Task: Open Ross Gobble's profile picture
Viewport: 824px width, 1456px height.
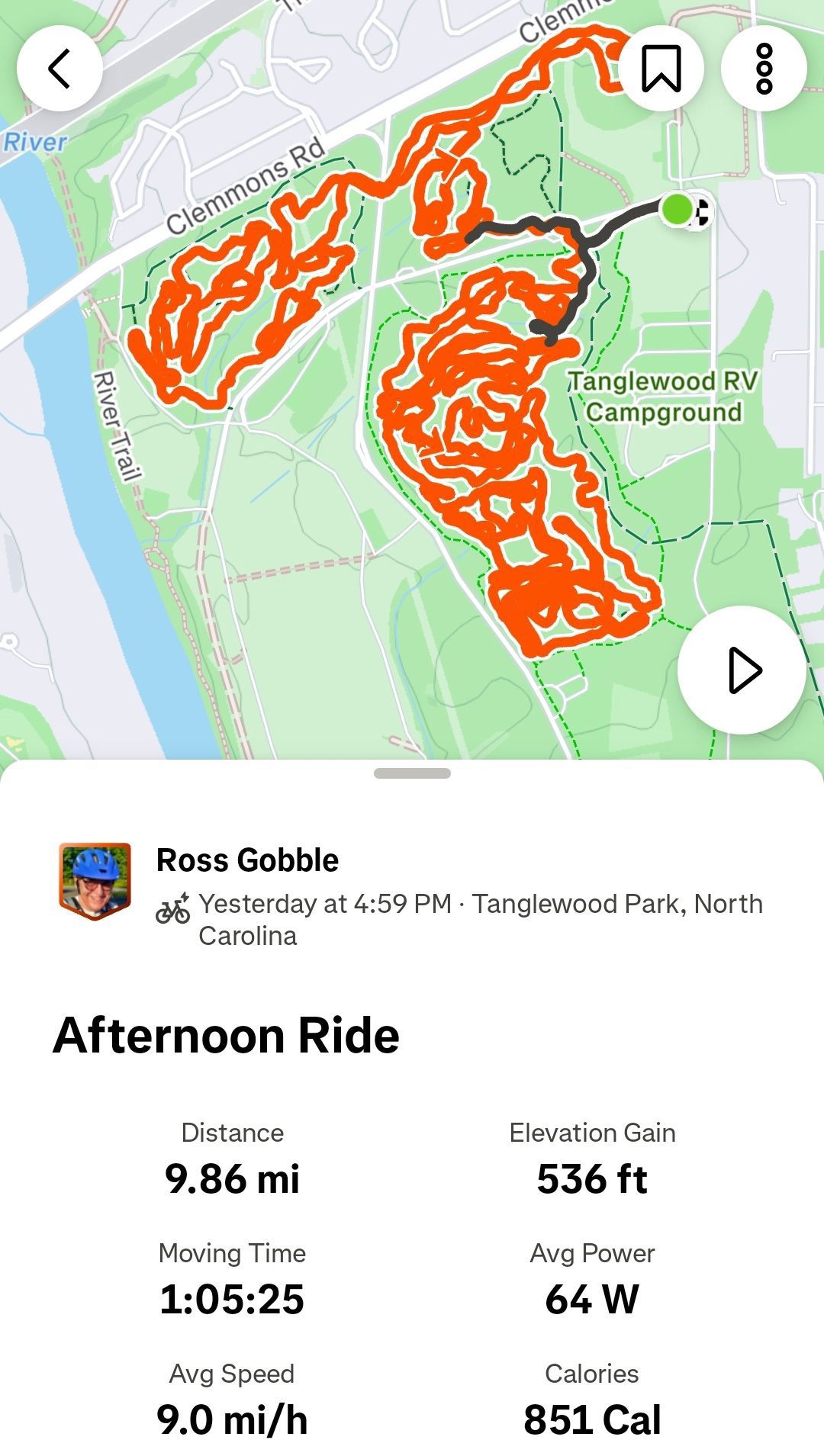Action: (95, 881)
